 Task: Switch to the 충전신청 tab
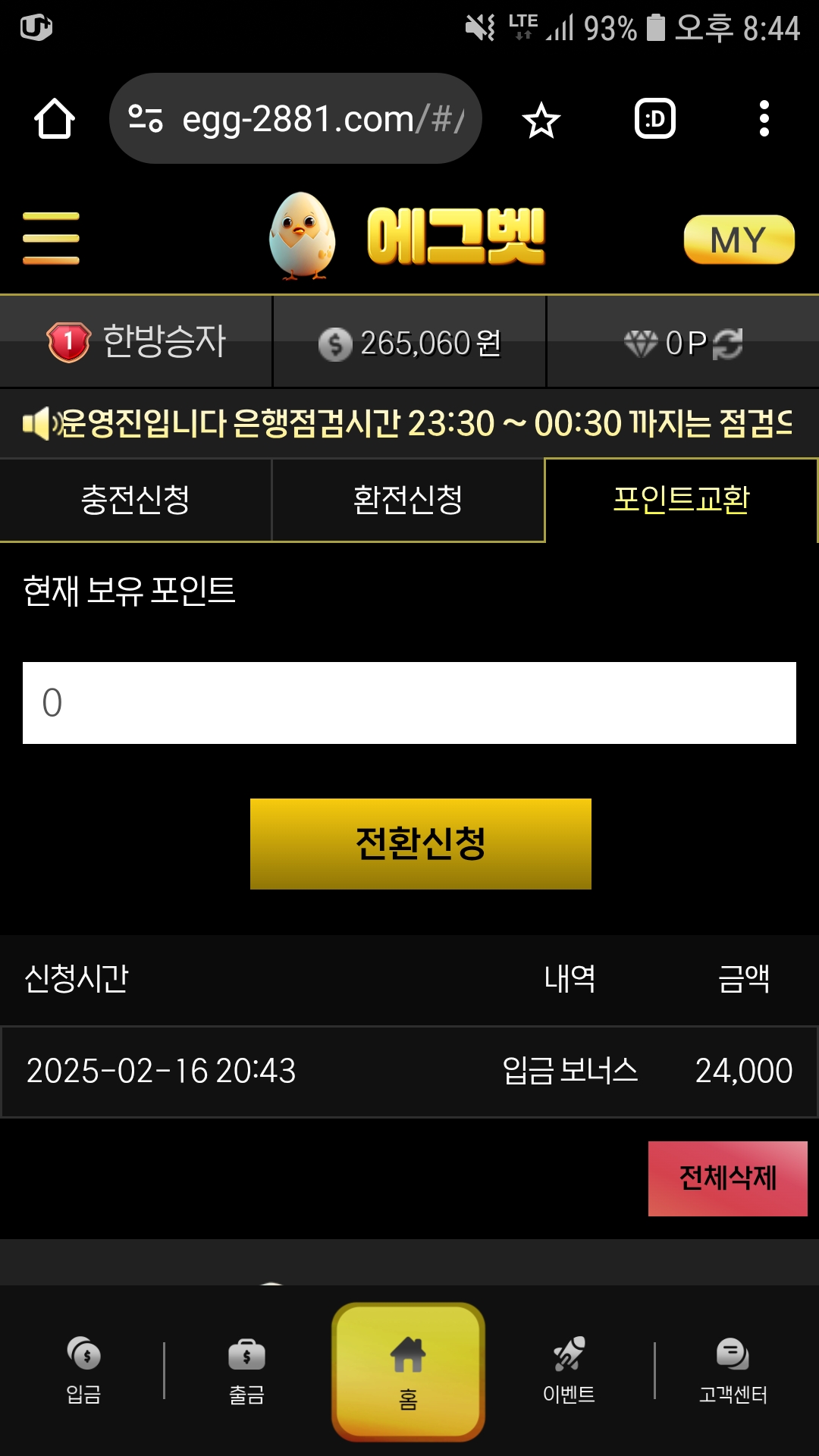coord(135,500)
